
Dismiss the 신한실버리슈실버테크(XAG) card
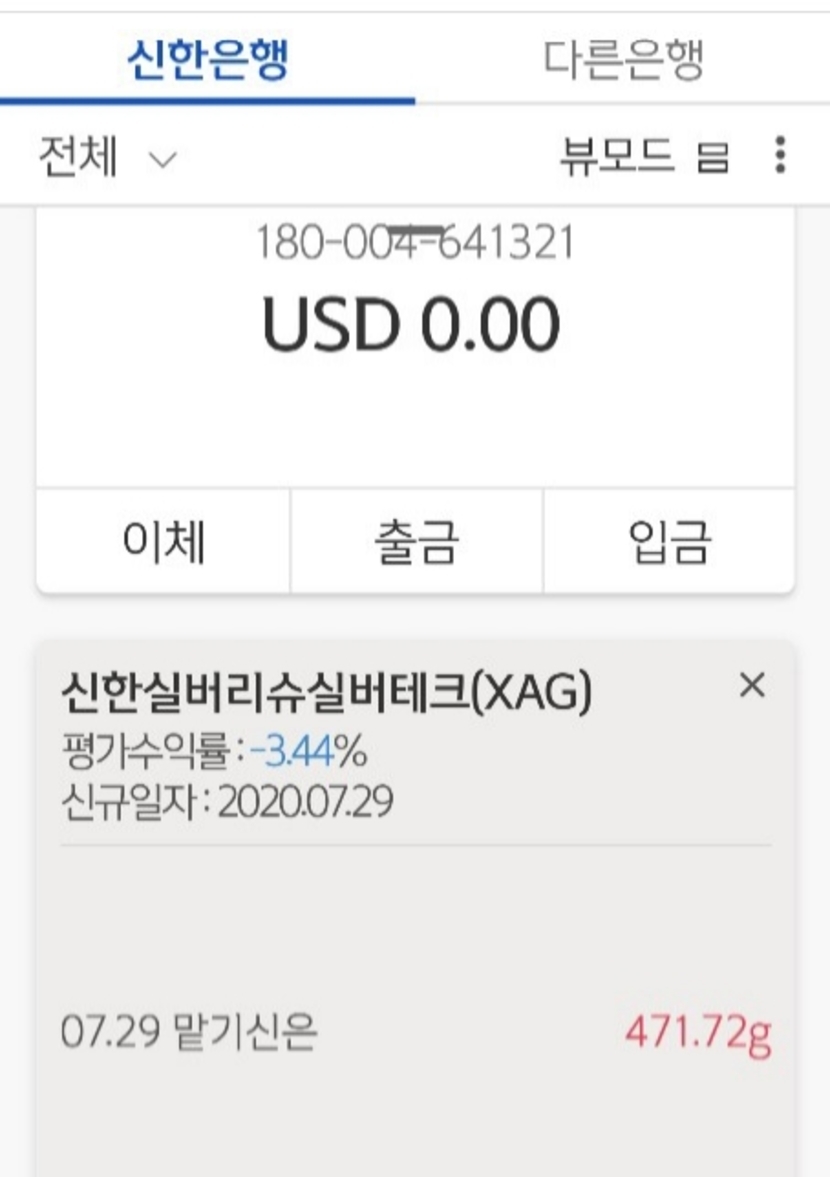pos(751,686)
